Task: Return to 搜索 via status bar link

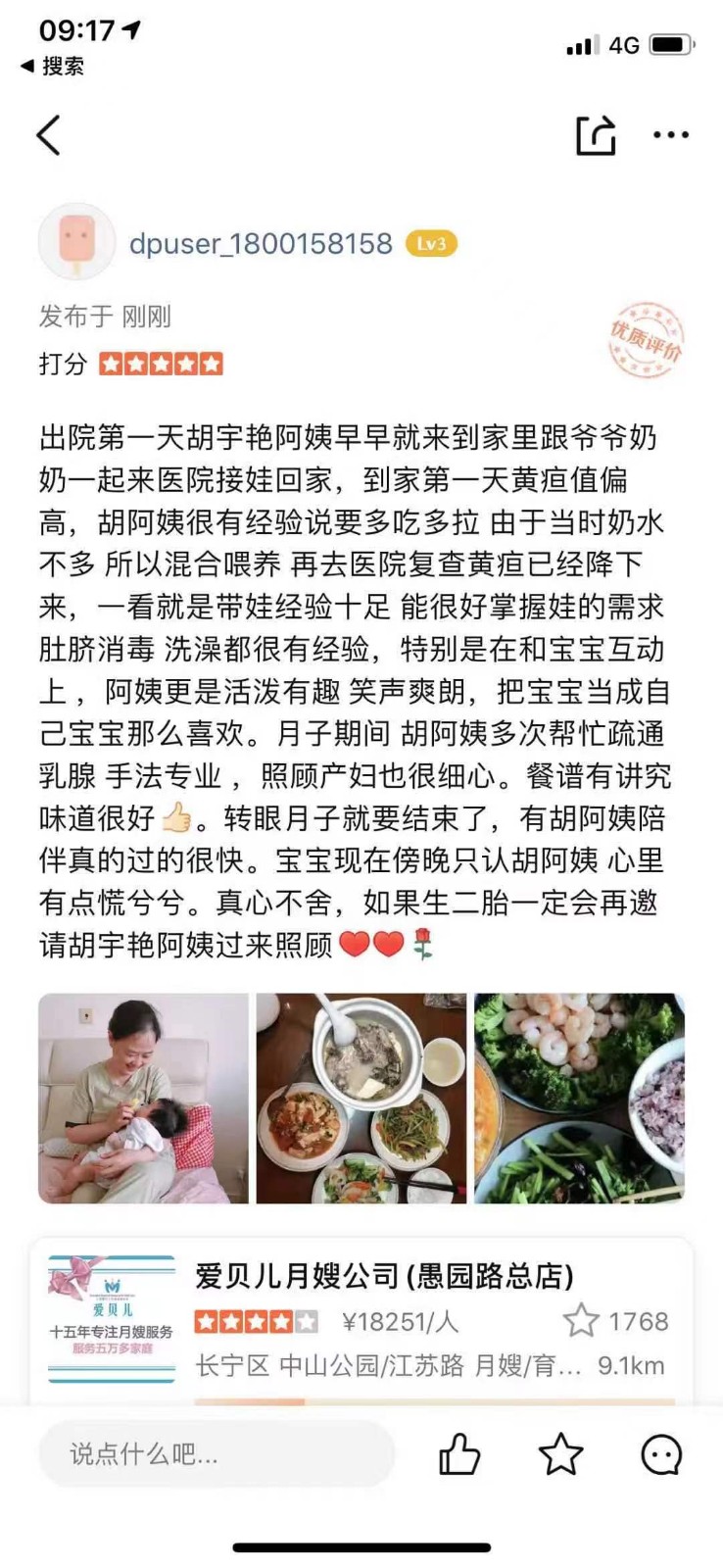Action: click(53, 67)
